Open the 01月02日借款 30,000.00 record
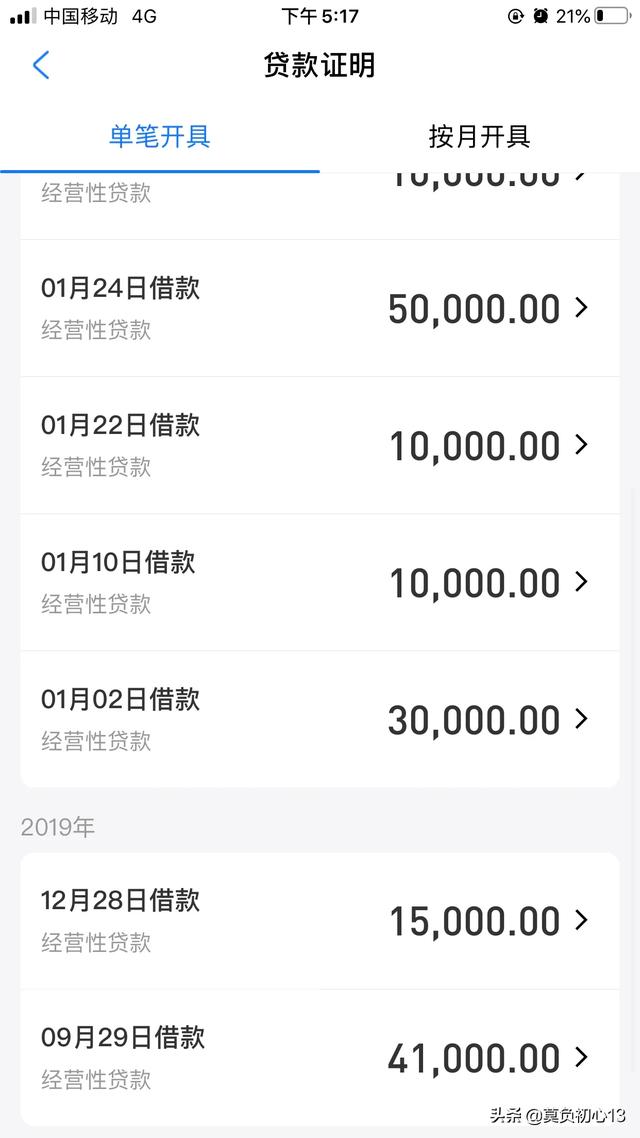Screen dimensions: 640x1138 (320, 719)
